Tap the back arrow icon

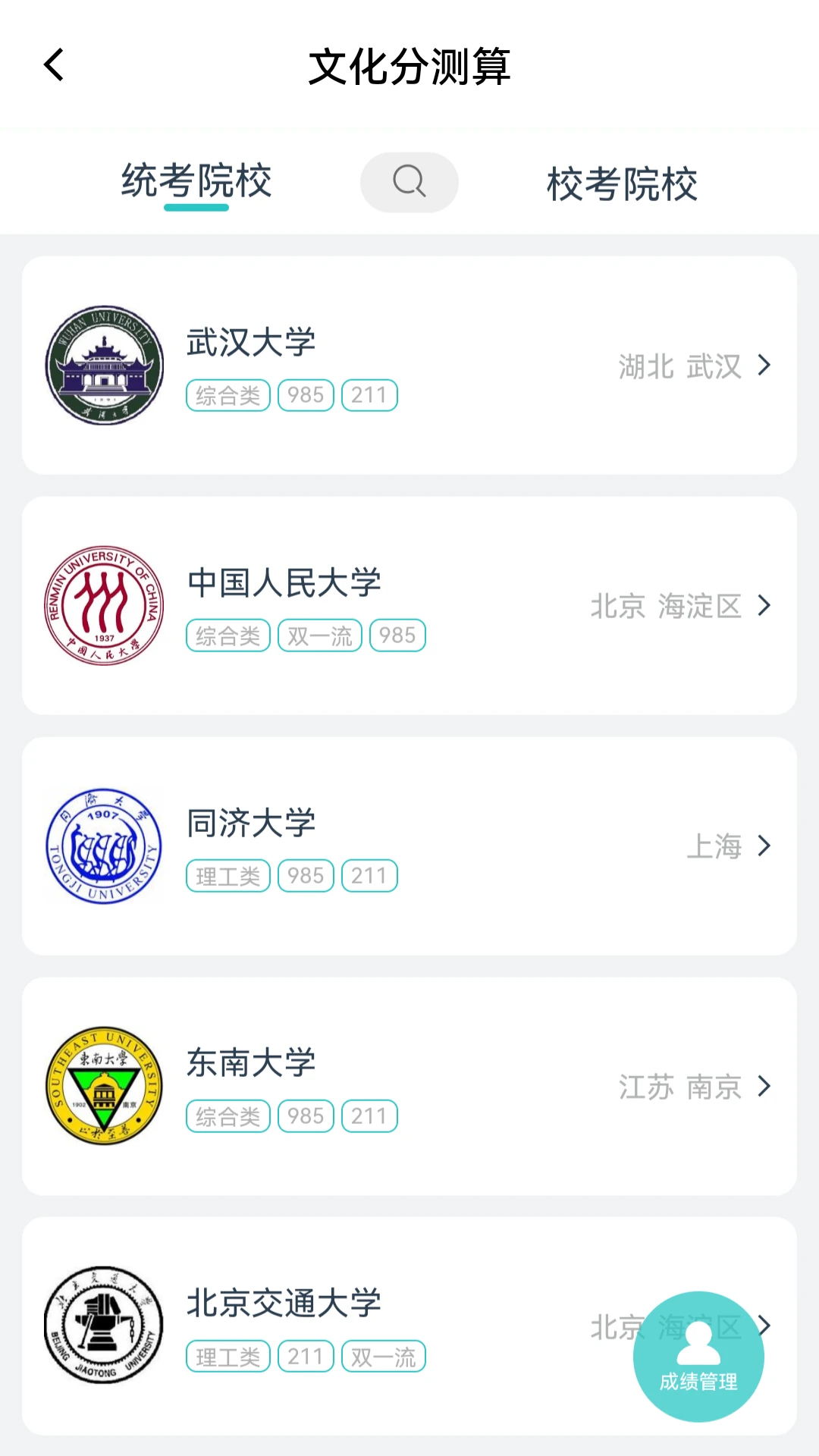point(53,67)
